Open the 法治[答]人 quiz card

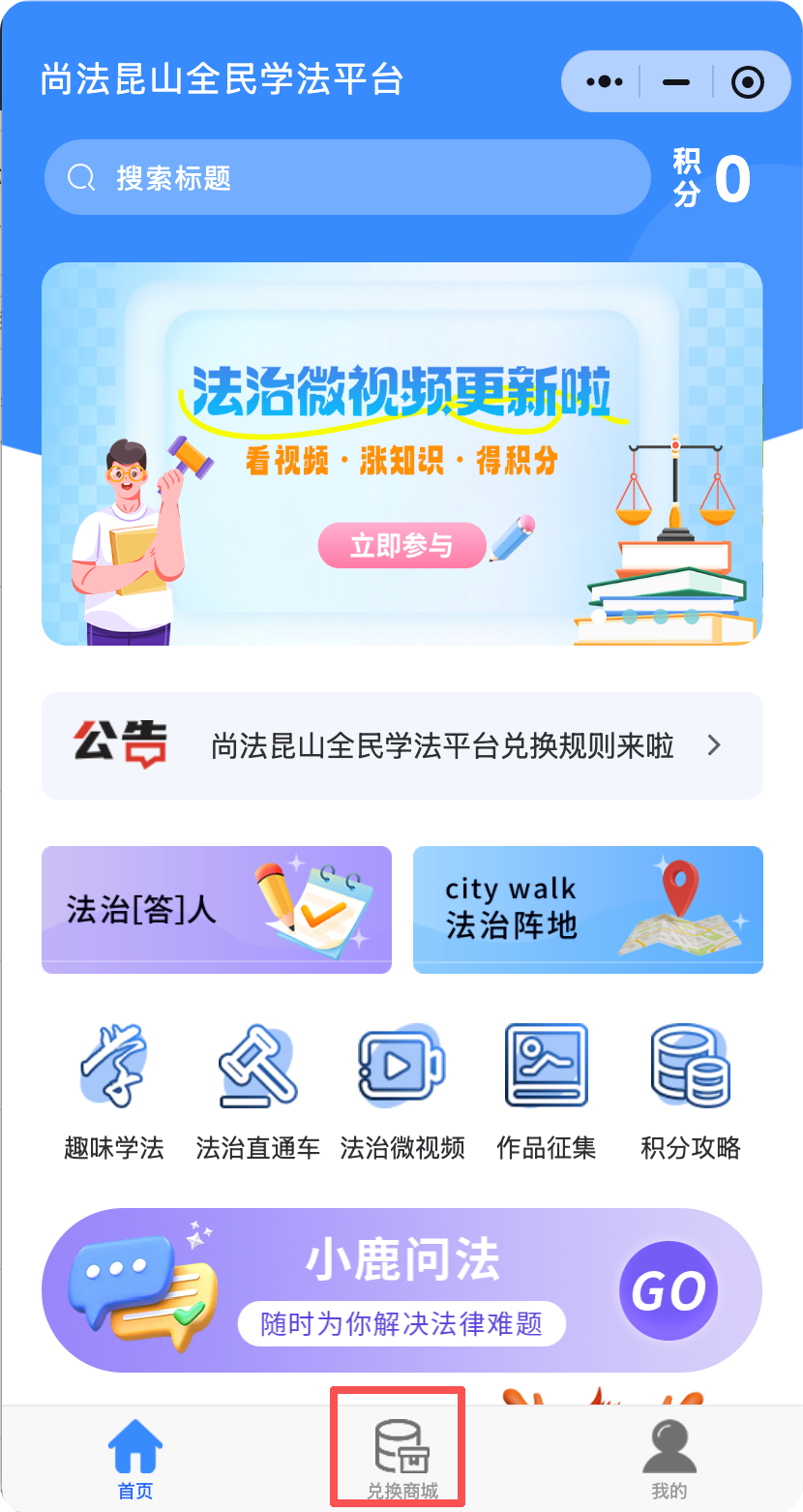pyautogui.click(x=217, y=910)
